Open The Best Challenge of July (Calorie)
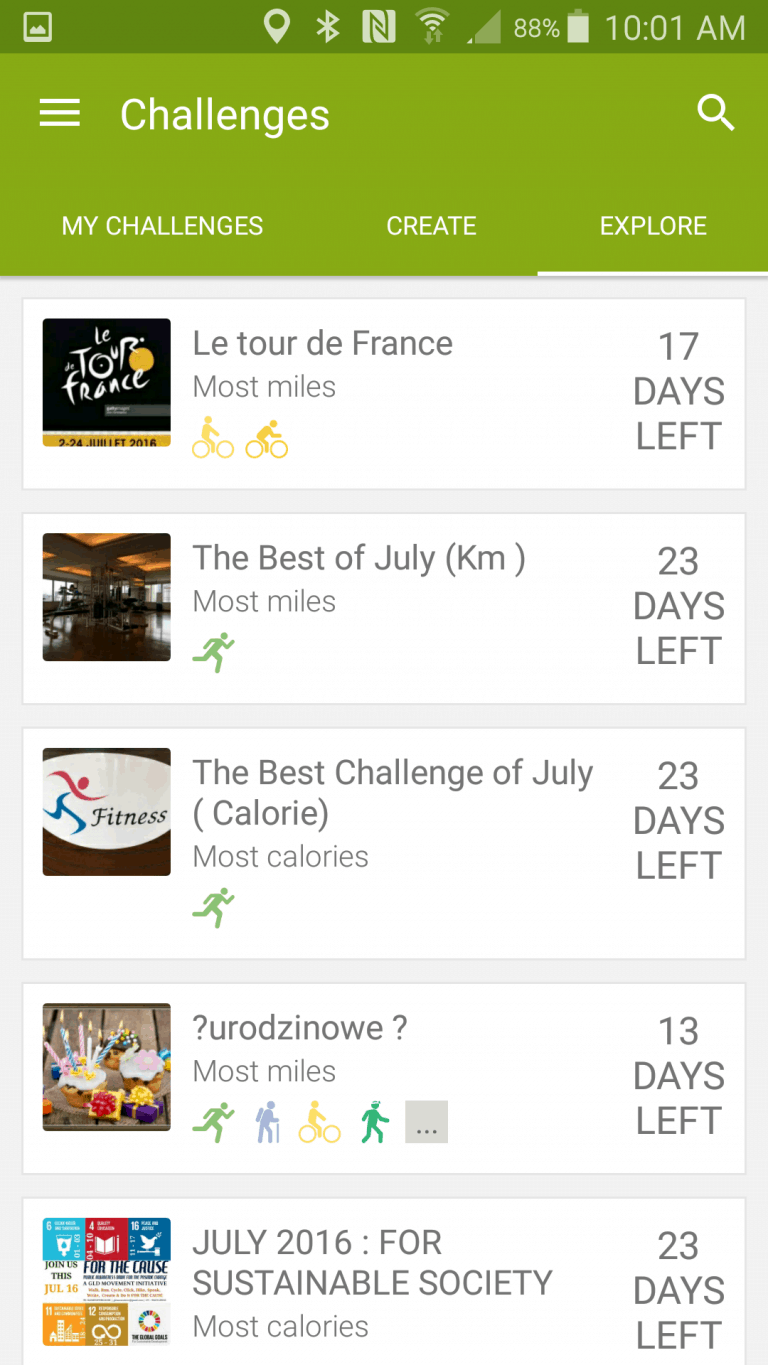 [384, 844]
